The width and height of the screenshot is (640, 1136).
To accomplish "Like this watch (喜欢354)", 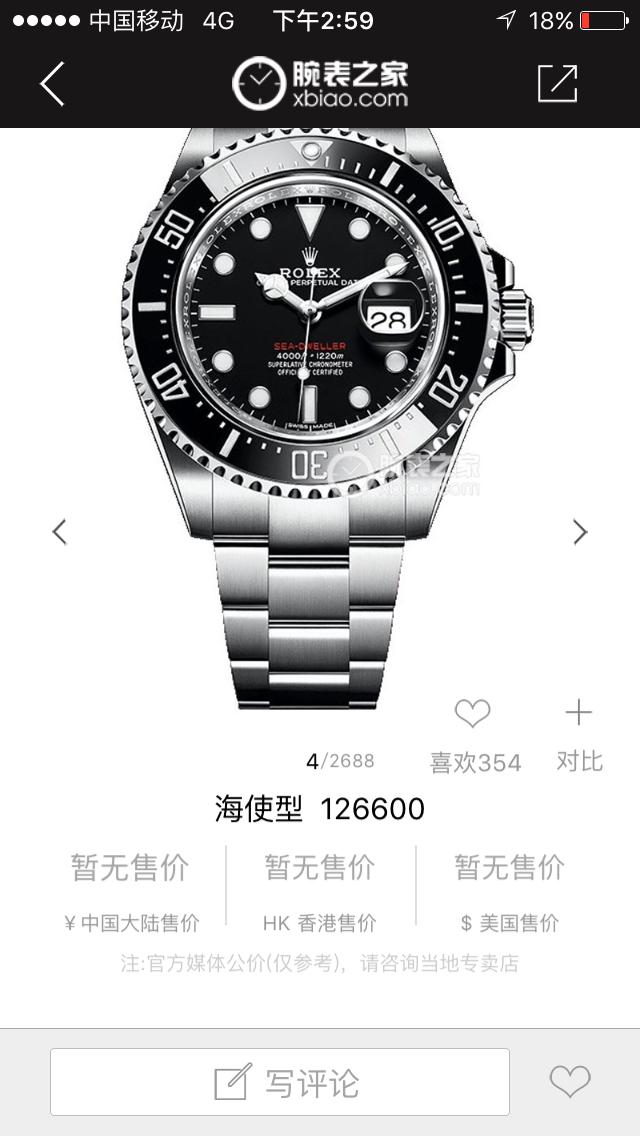I will 473,714.
